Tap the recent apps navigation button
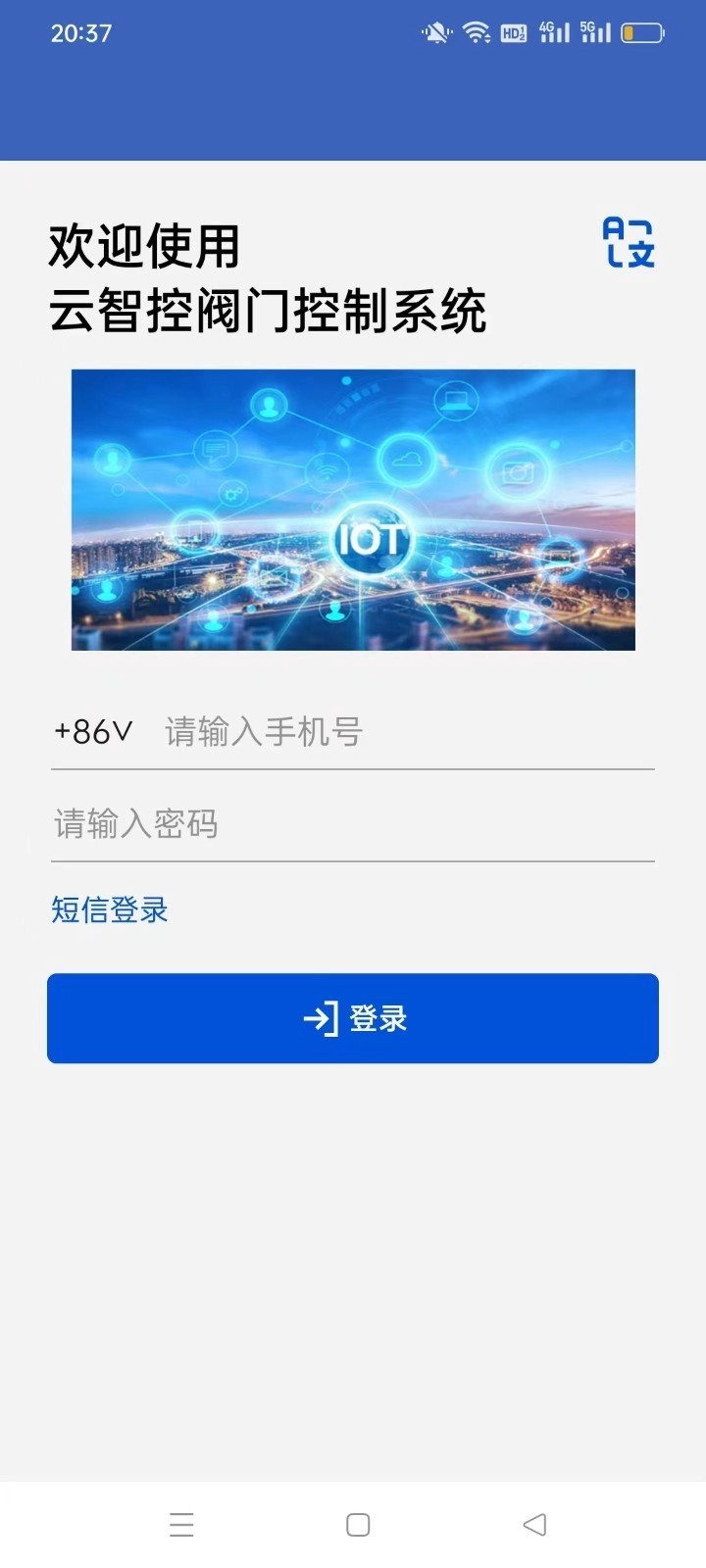Image resolution: width=706 pixels, height=1568 pixels. pyautogui.click(x=180, y=1524)
